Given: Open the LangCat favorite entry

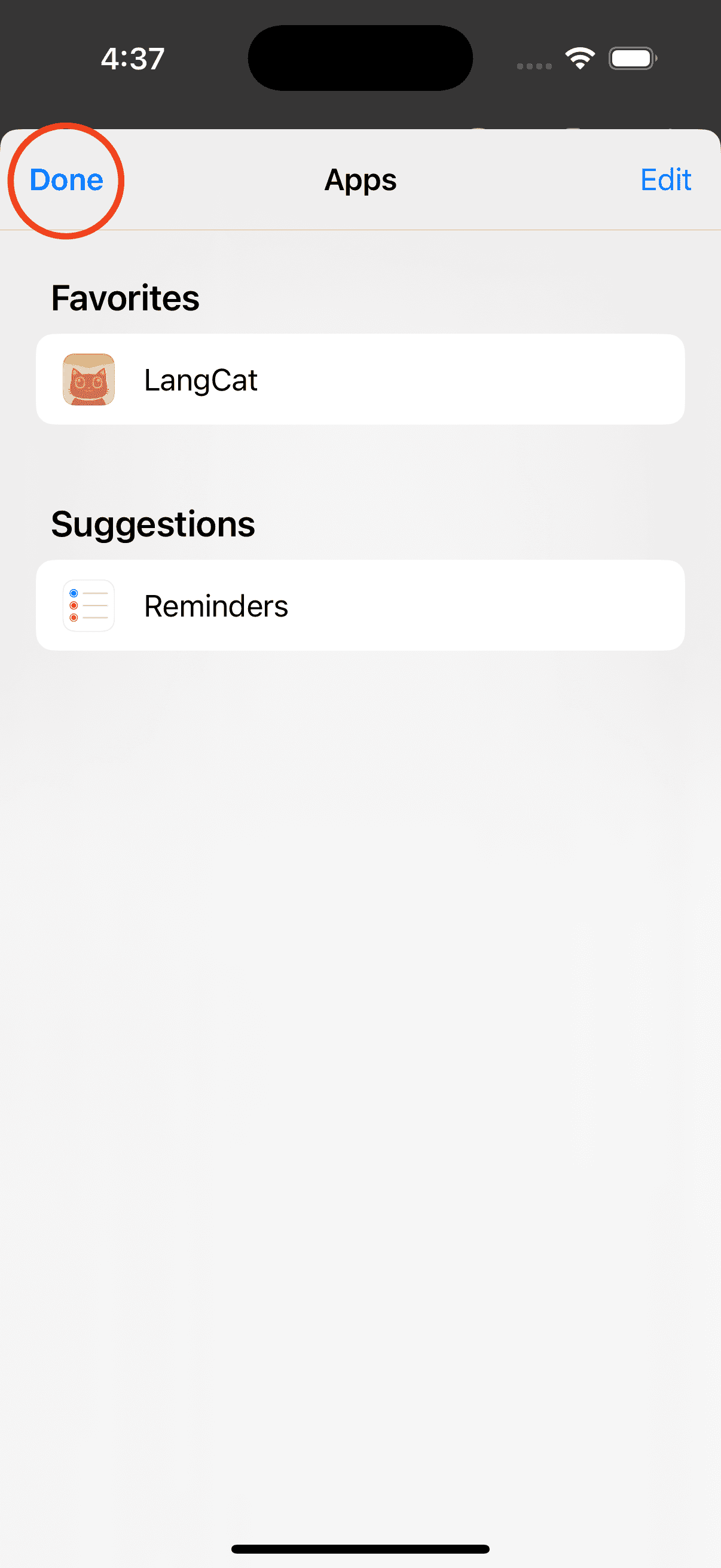Looking at the screenshot, I should coord(360,378).
